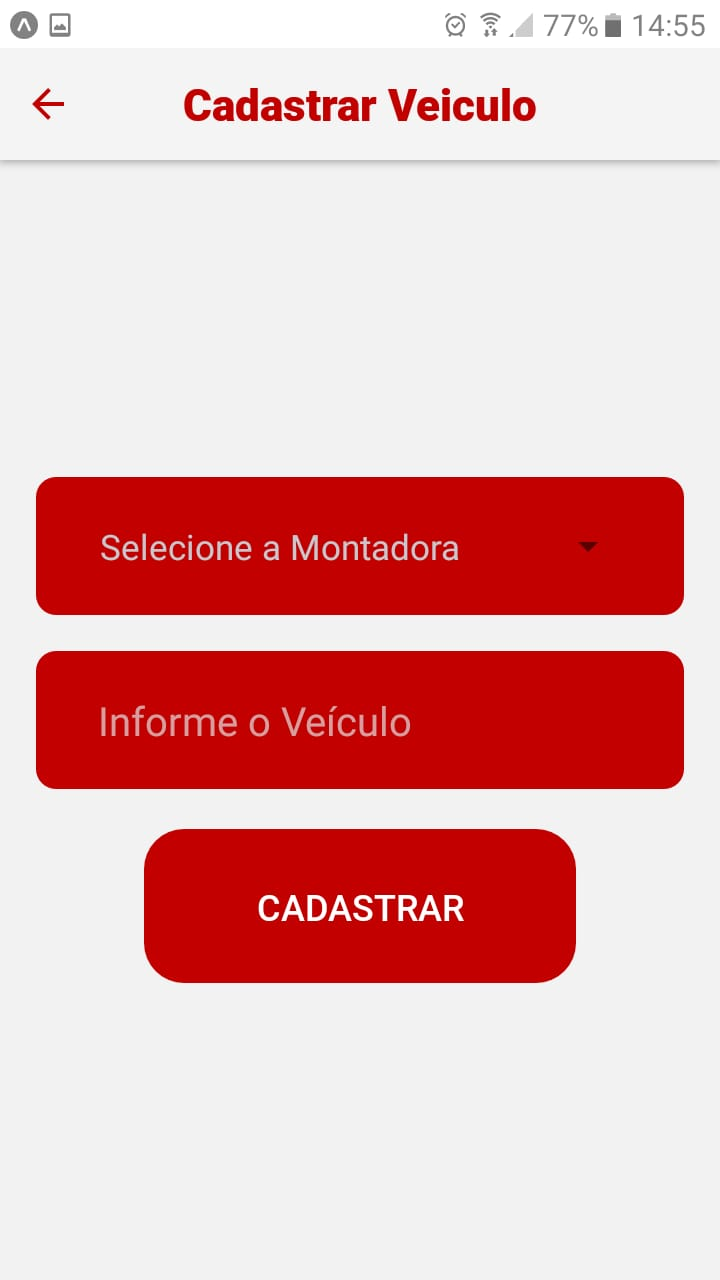
Task: Select the Informe o Veículo input field
Action: [360, 719]
